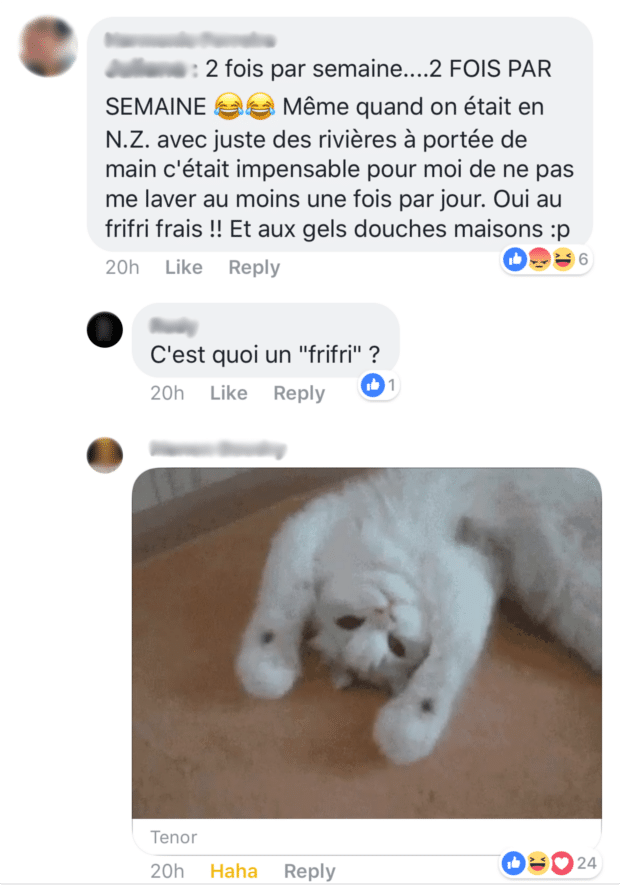Reply to the cat GIF comment
The height and width of the screenshot is (886, 620).
[309, 871]
